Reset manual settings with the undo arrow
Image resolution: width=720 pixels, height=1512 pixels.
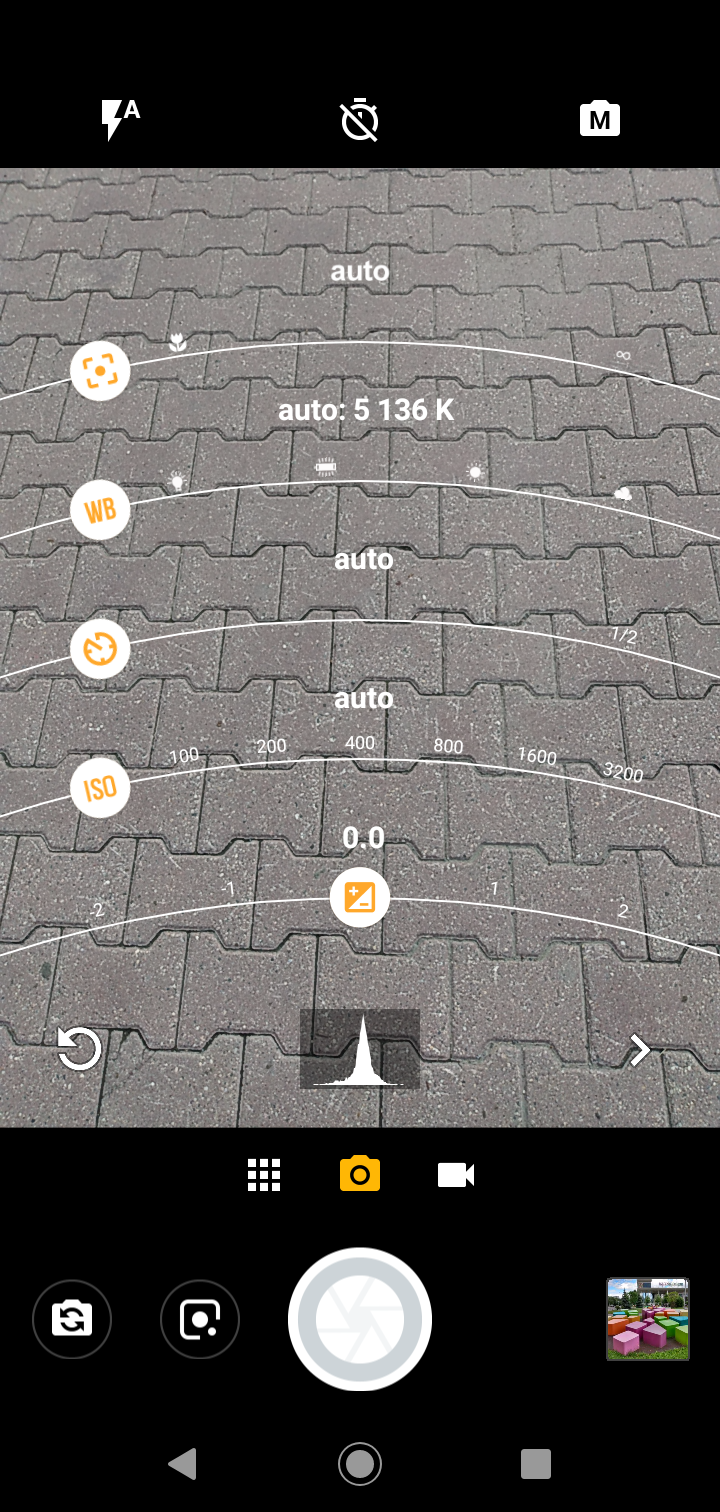79,1049
